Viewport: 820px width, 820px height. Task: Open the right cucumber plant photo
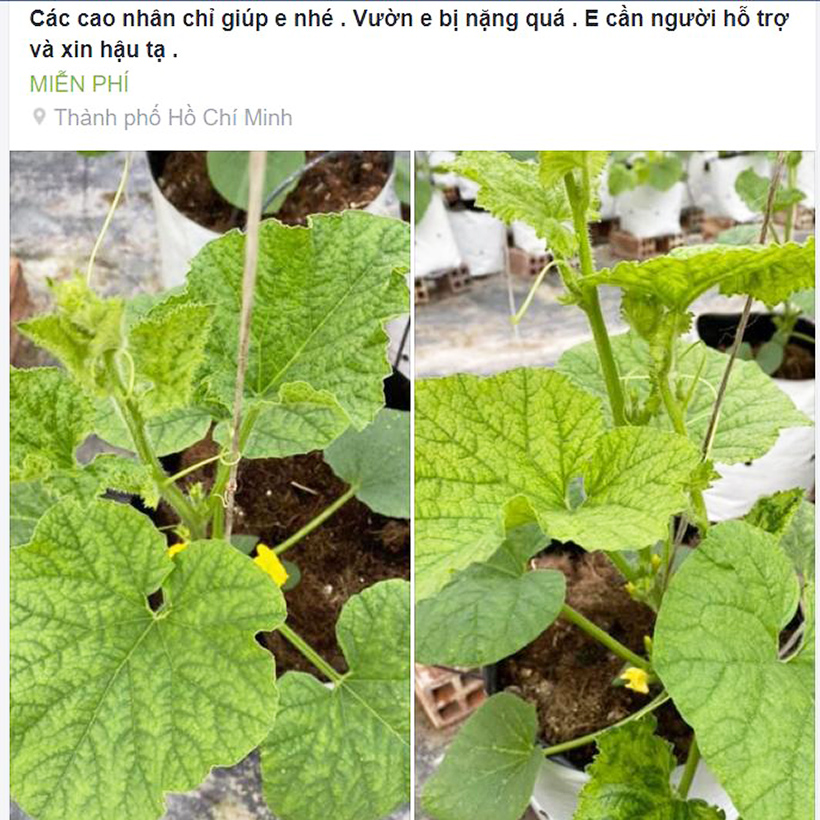click(615, 485)
